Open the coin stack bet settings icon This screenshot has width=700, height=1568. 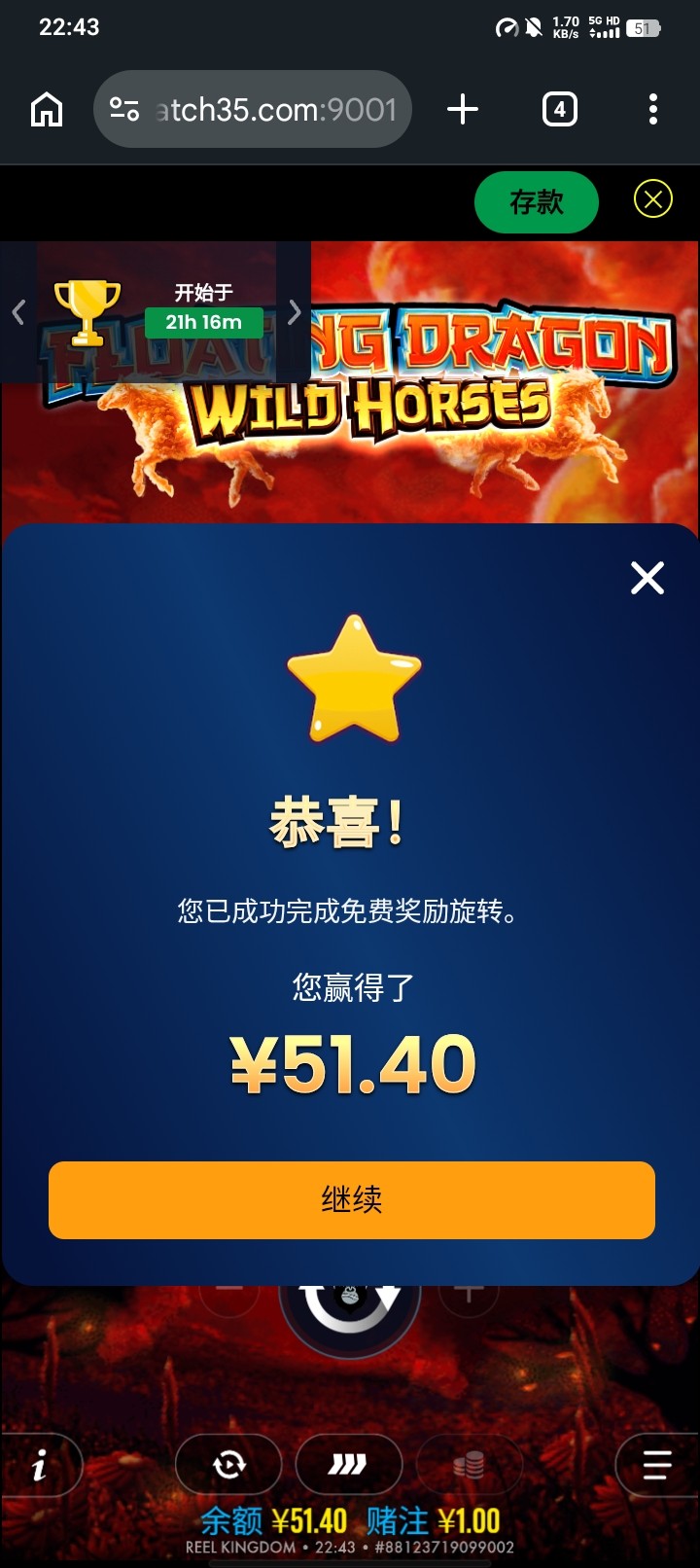472,1465
